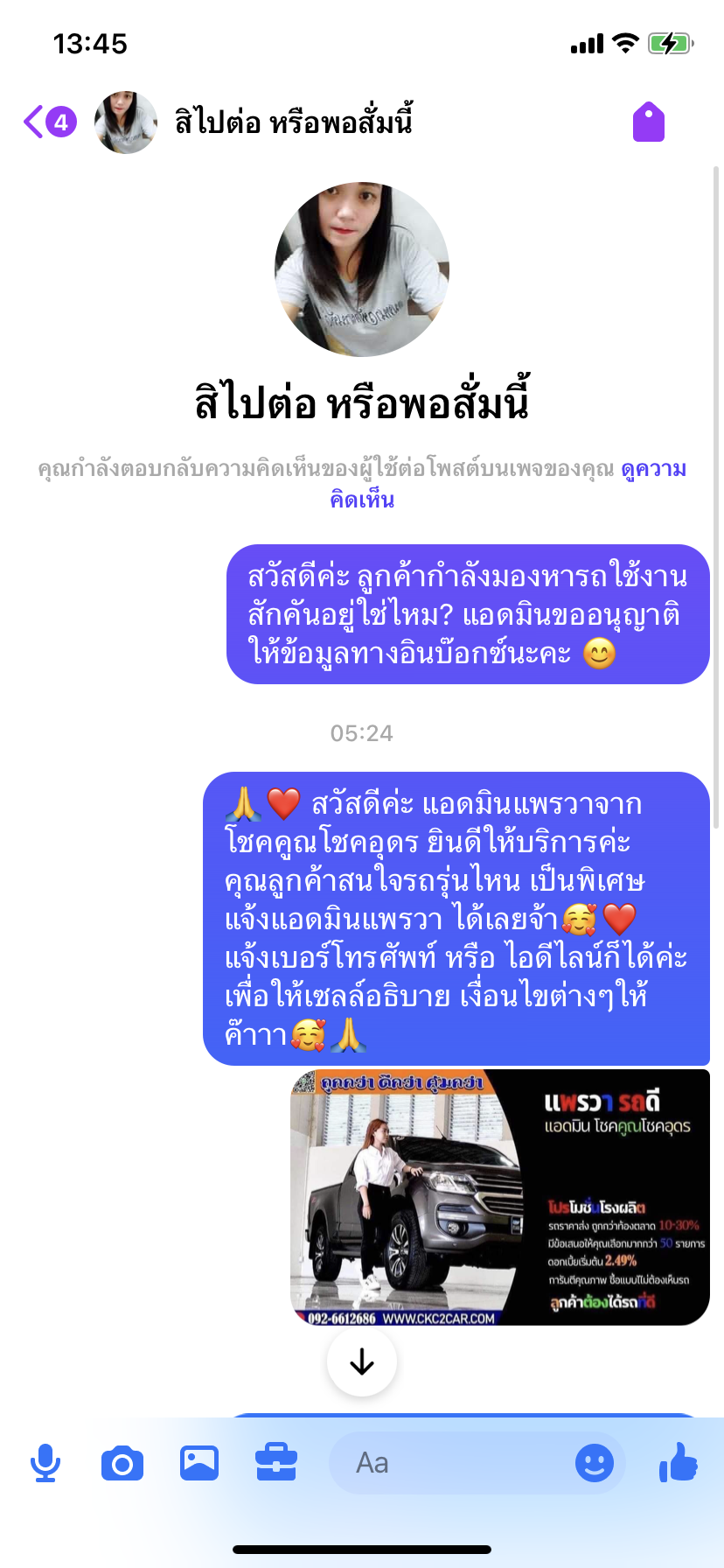Image resolution: width=724 pixels, height=1568 pixels.
Task: Record a voice message with microphone
Action: point(45,1463)
